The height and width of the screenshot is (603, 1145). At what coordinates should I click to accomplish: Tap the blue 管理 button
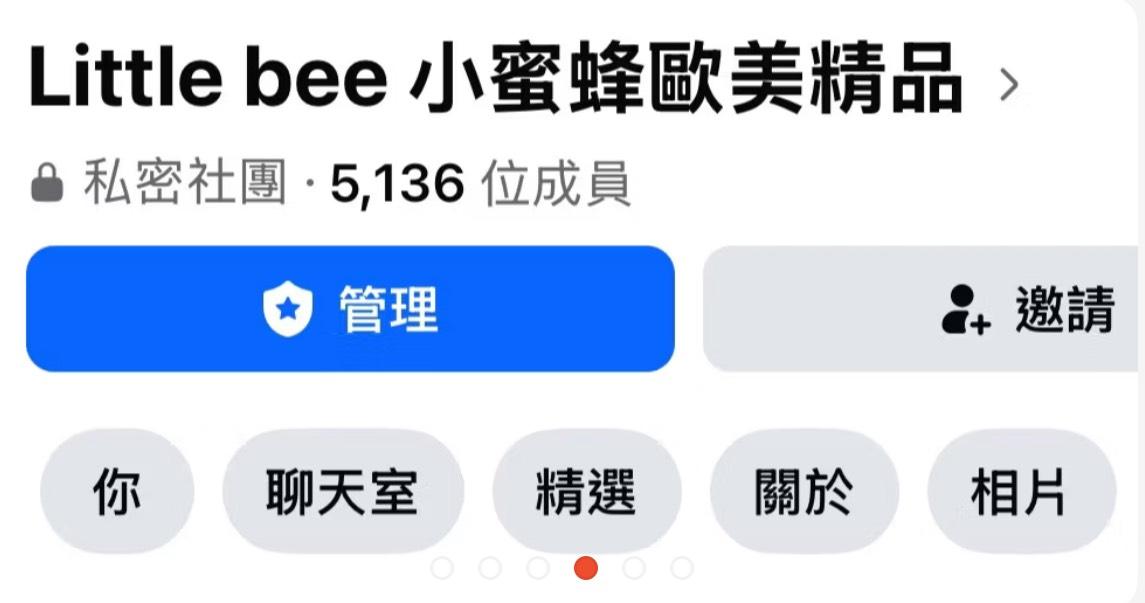click(x=350, y=309)
